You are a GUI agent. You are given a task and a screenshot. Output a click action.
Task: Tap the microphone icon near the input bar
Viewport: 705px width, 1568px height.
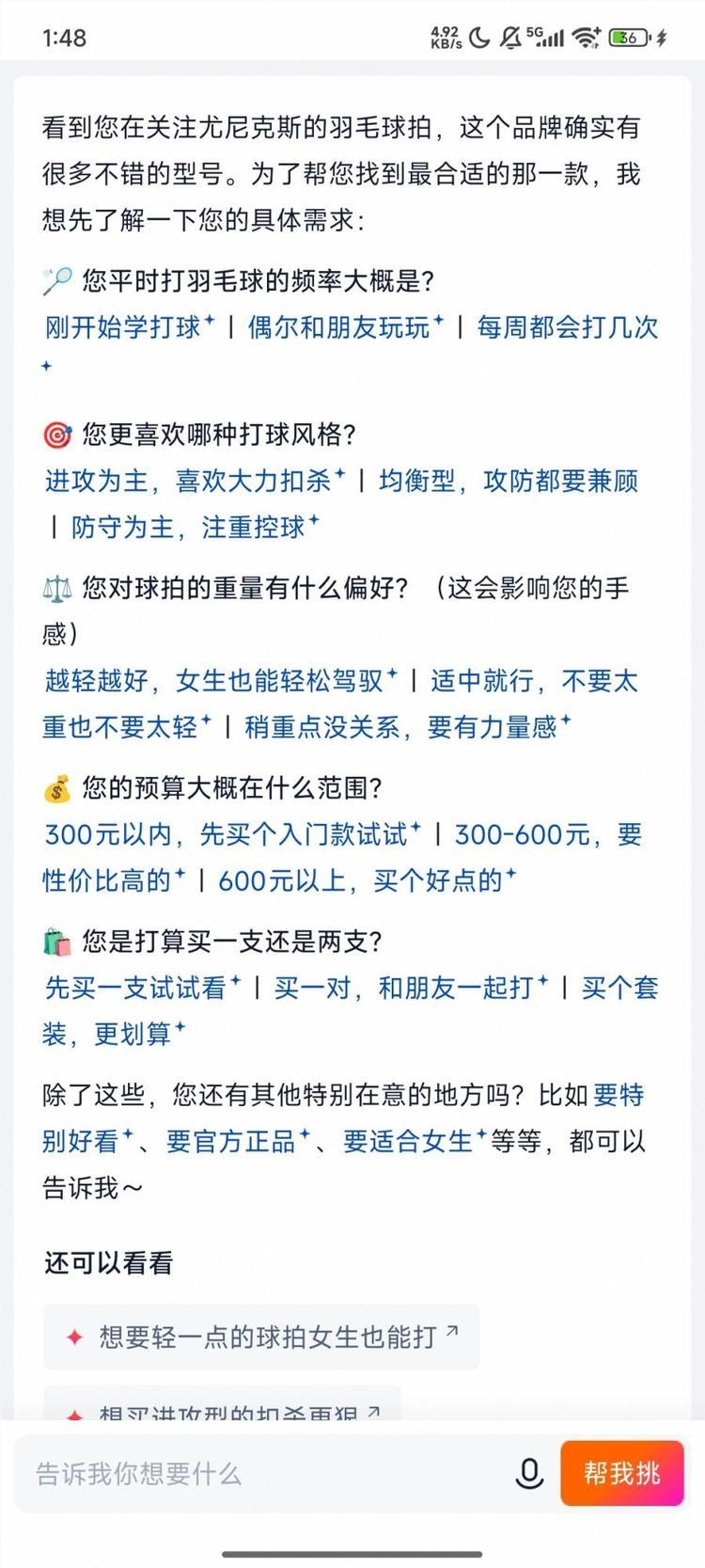pos(527,1474)
